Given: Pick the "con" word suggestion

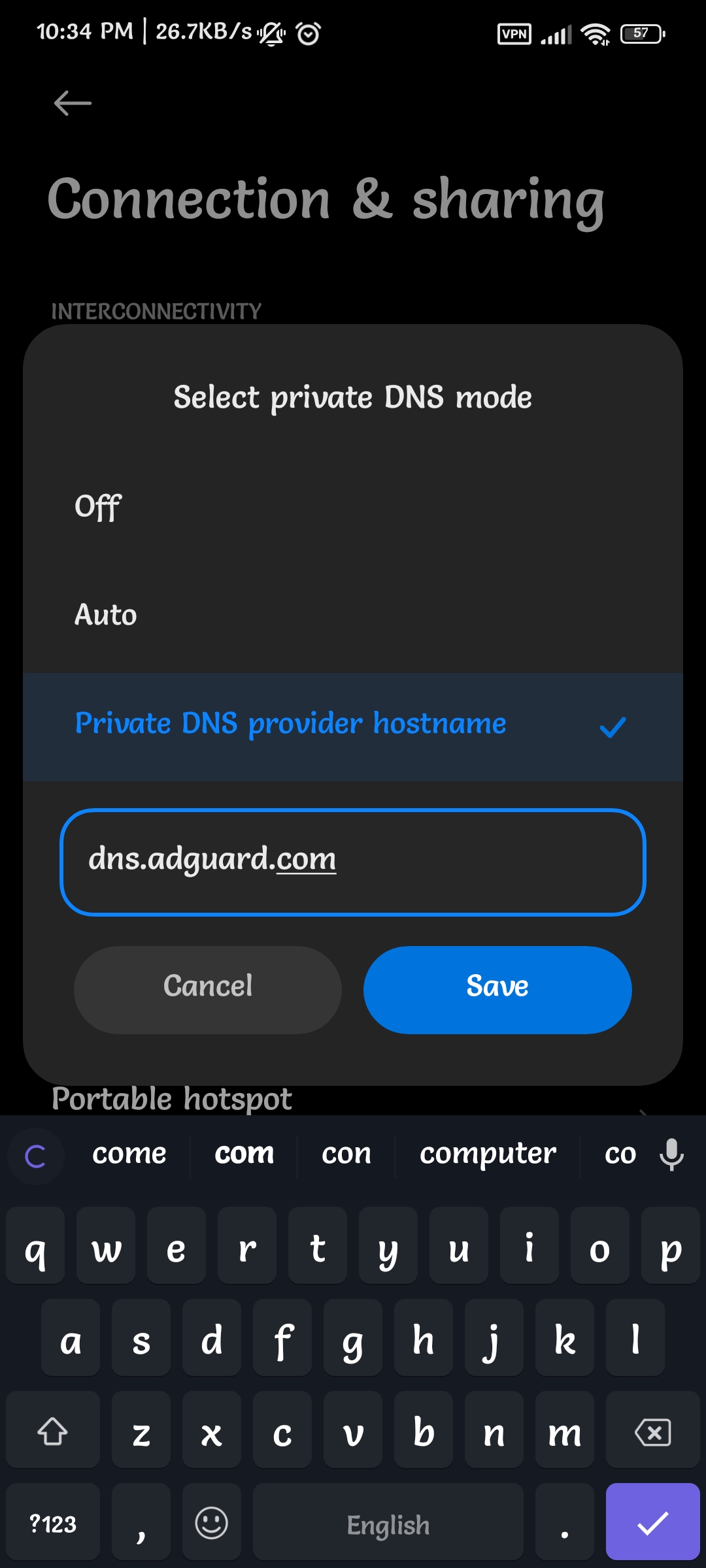Looking at the screenshot, I should [346, 1154].
